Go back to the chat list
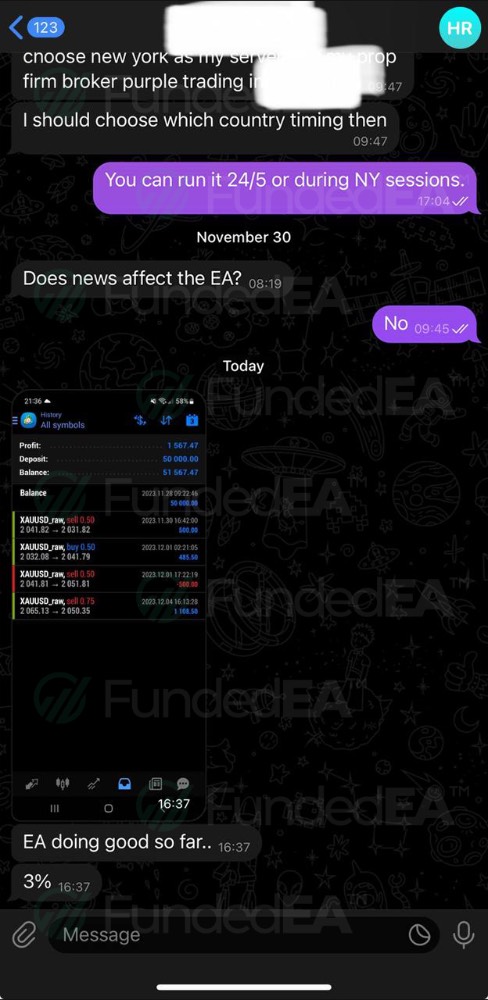488x1000 pixels. coord(36,27)
